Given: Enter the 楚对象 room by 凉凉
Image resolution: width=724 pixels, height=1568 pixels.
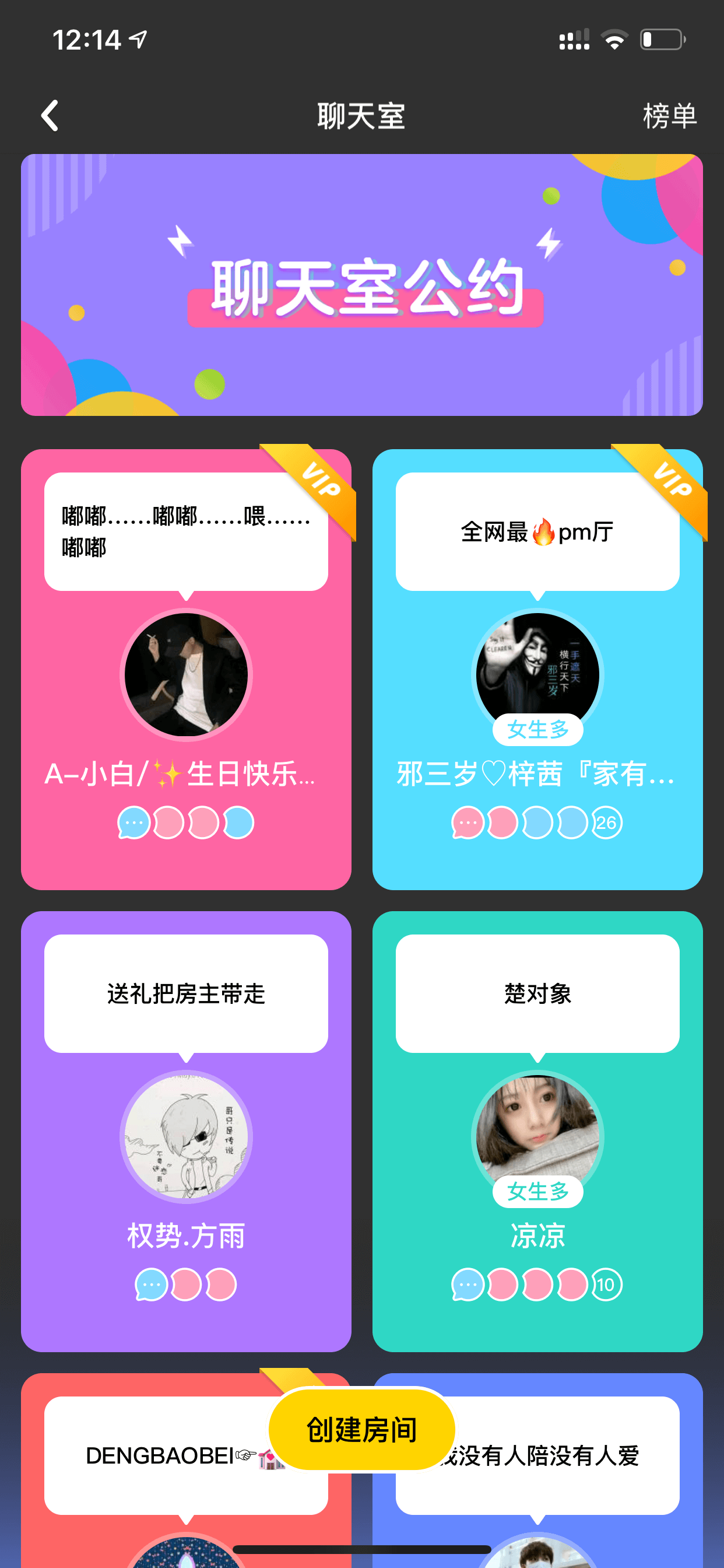Looking at the screenshot, I should (537, 1131).
